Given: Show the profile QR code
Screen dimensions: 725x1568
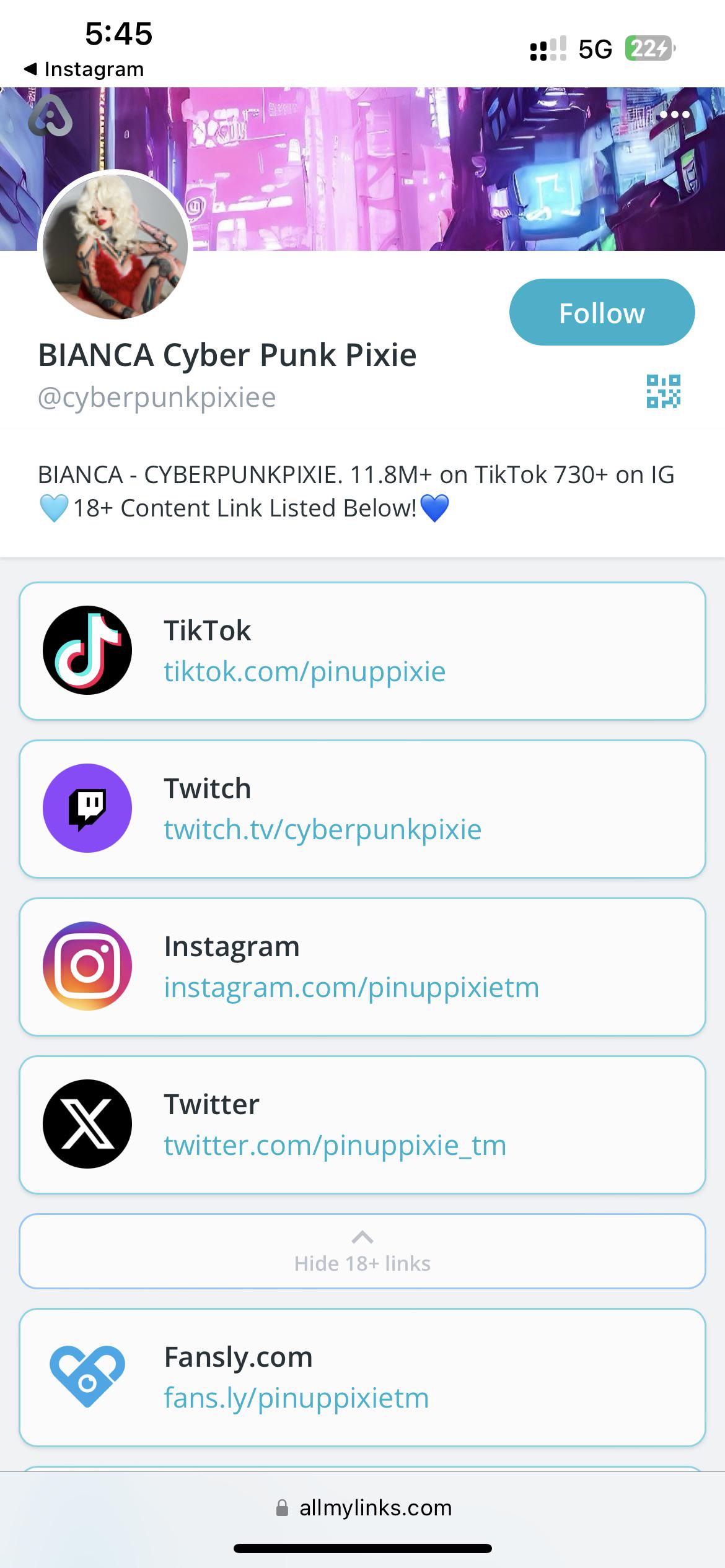Looking at the screenshot, I should [663, 391].
